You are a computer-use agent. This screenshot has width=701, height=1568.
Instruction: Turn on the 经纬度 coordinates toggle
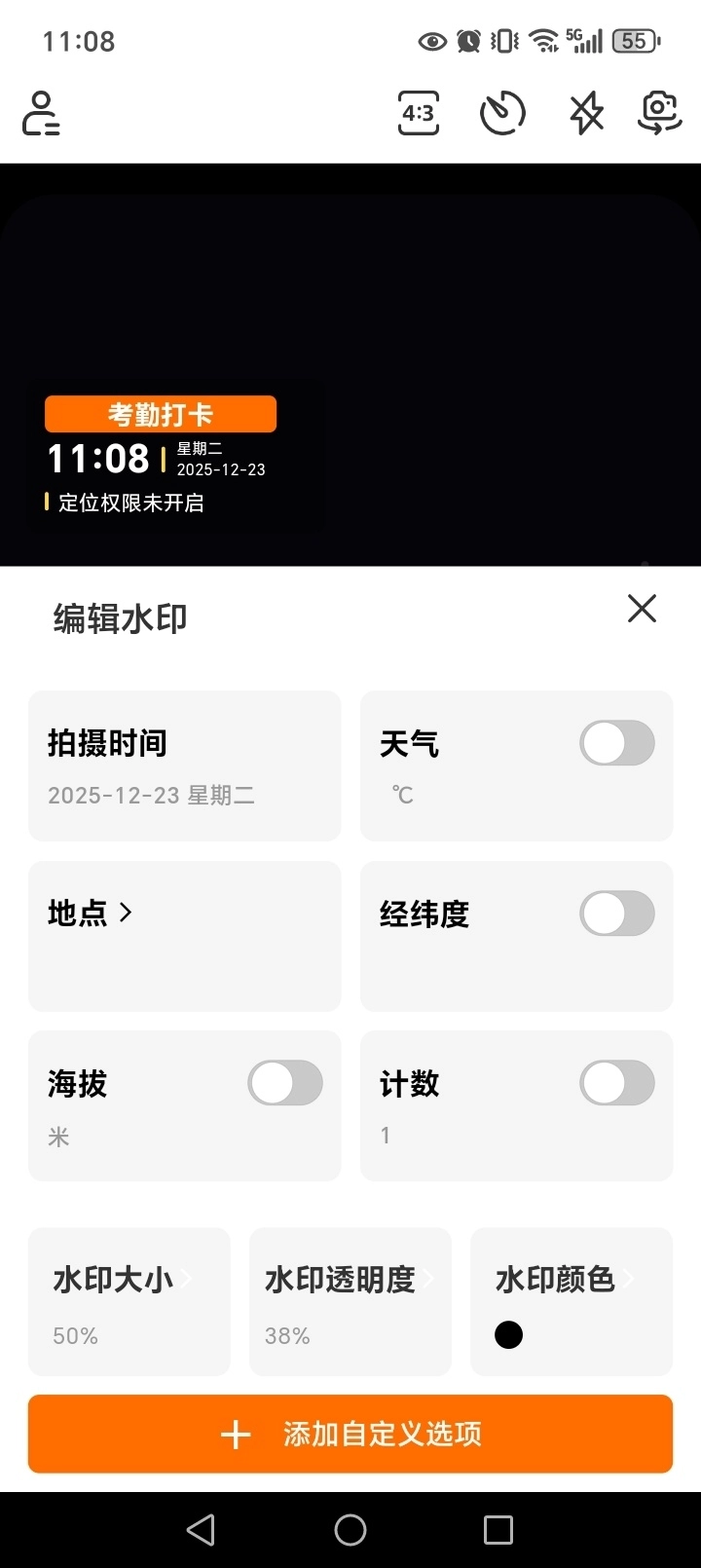point(616,913)
